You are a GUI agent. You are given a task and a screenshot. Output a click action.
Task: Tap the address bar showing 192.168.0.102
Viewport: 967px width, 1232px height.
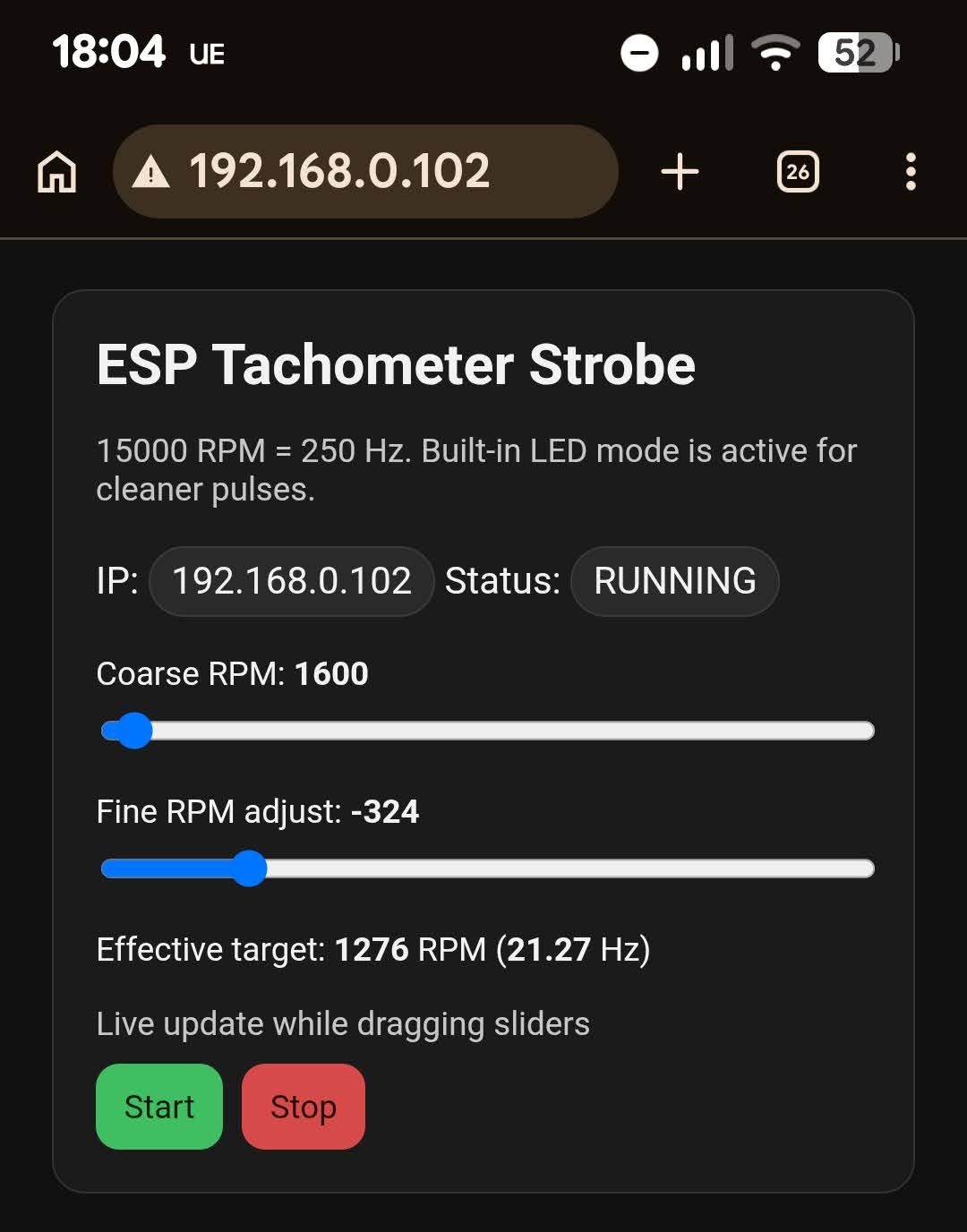click(365, 171)
